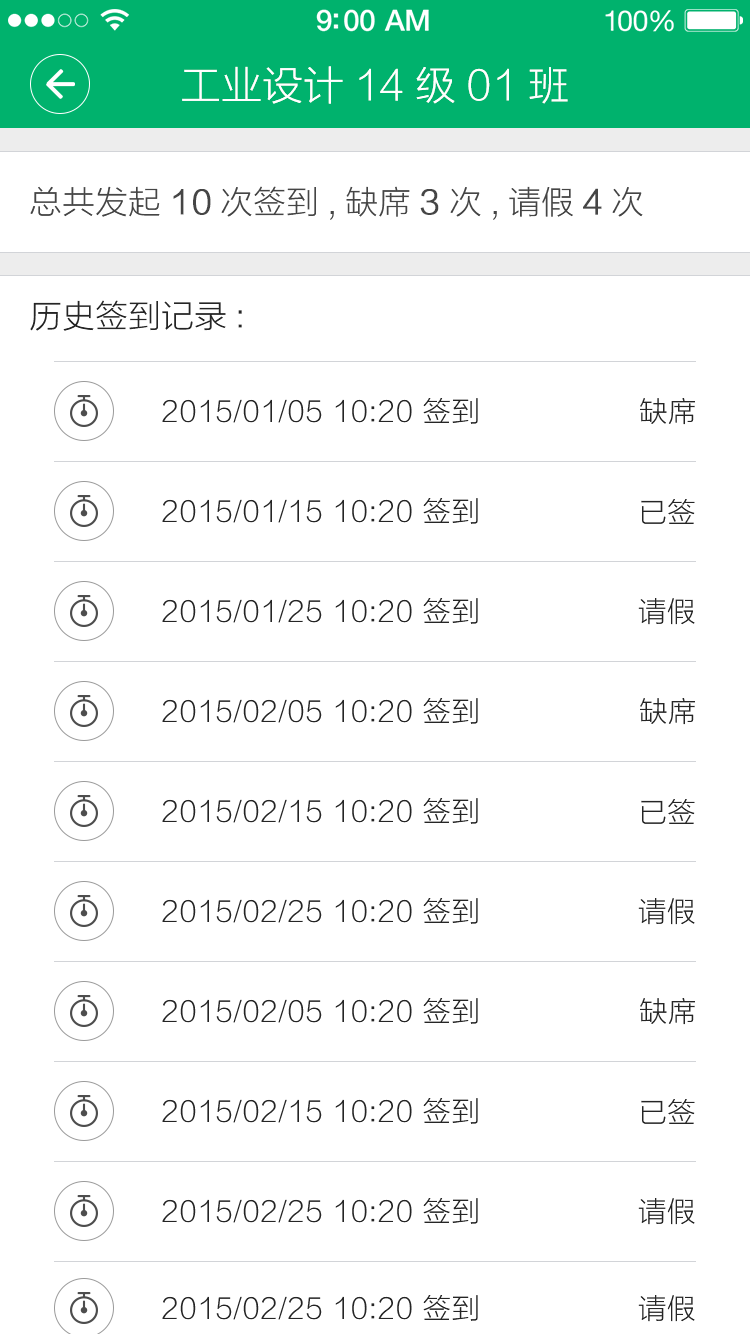Select the timer icon on the first 2015/02/25 row
750x1334 pixels.
pos(83,911)
